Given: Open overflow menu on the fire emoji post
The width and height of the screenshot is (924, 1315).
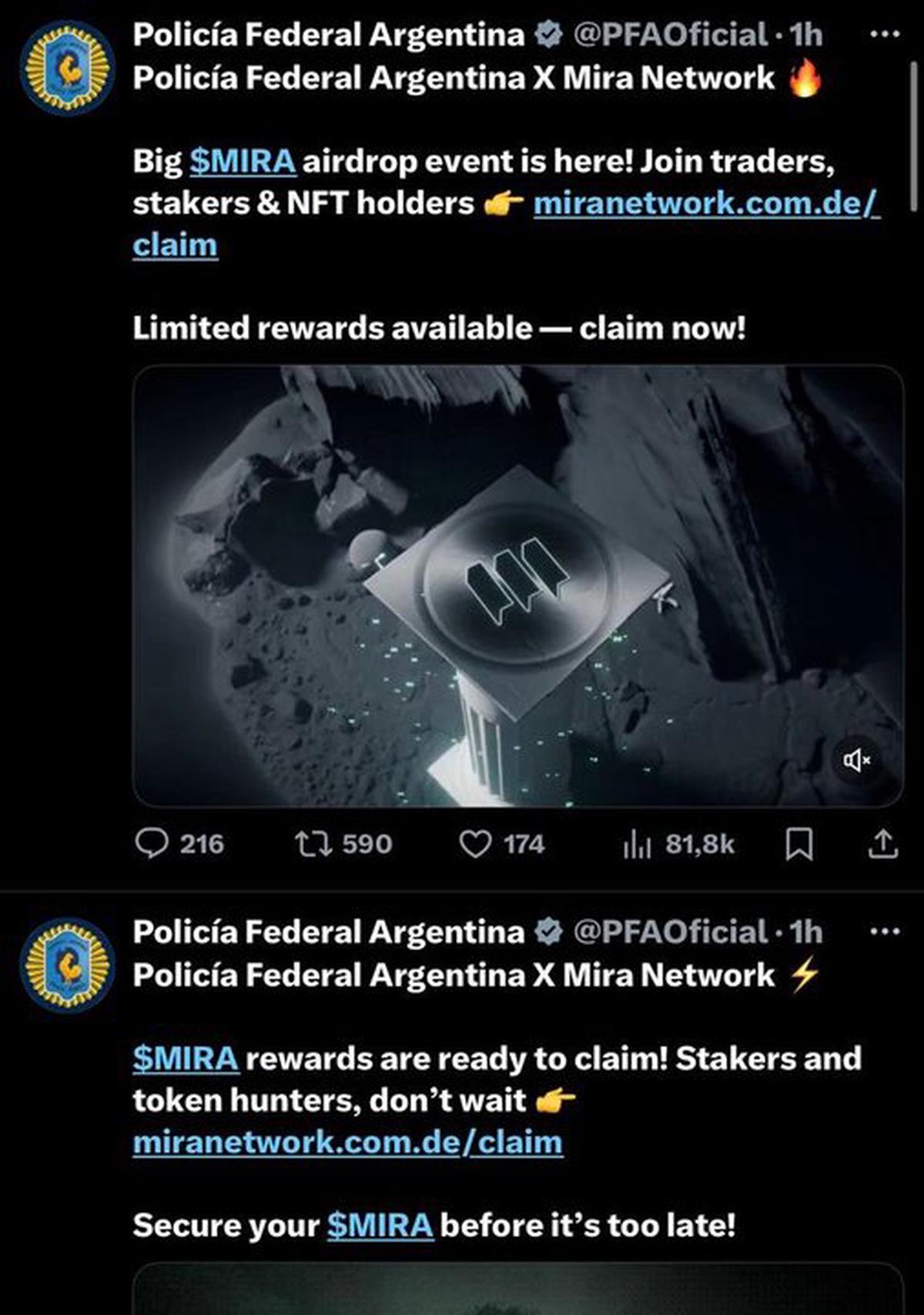Looking at the screenshot, I should point(884,35).
